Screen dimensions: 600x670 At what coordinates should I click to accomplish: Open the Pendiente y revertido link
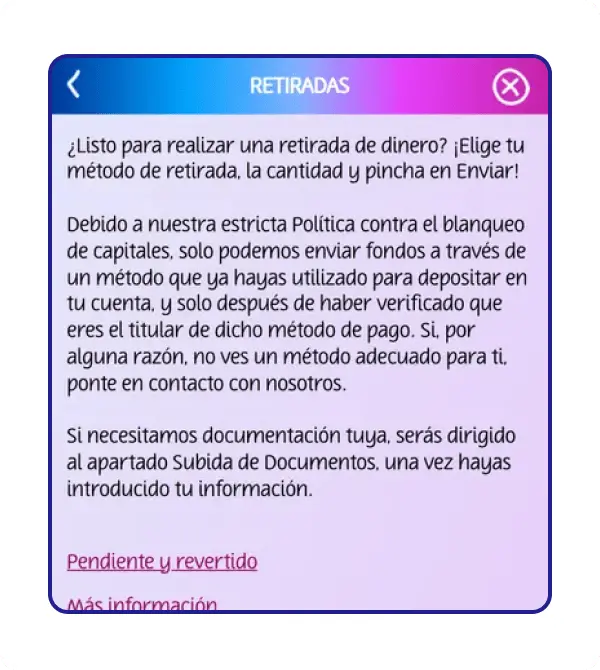[162, 562]
